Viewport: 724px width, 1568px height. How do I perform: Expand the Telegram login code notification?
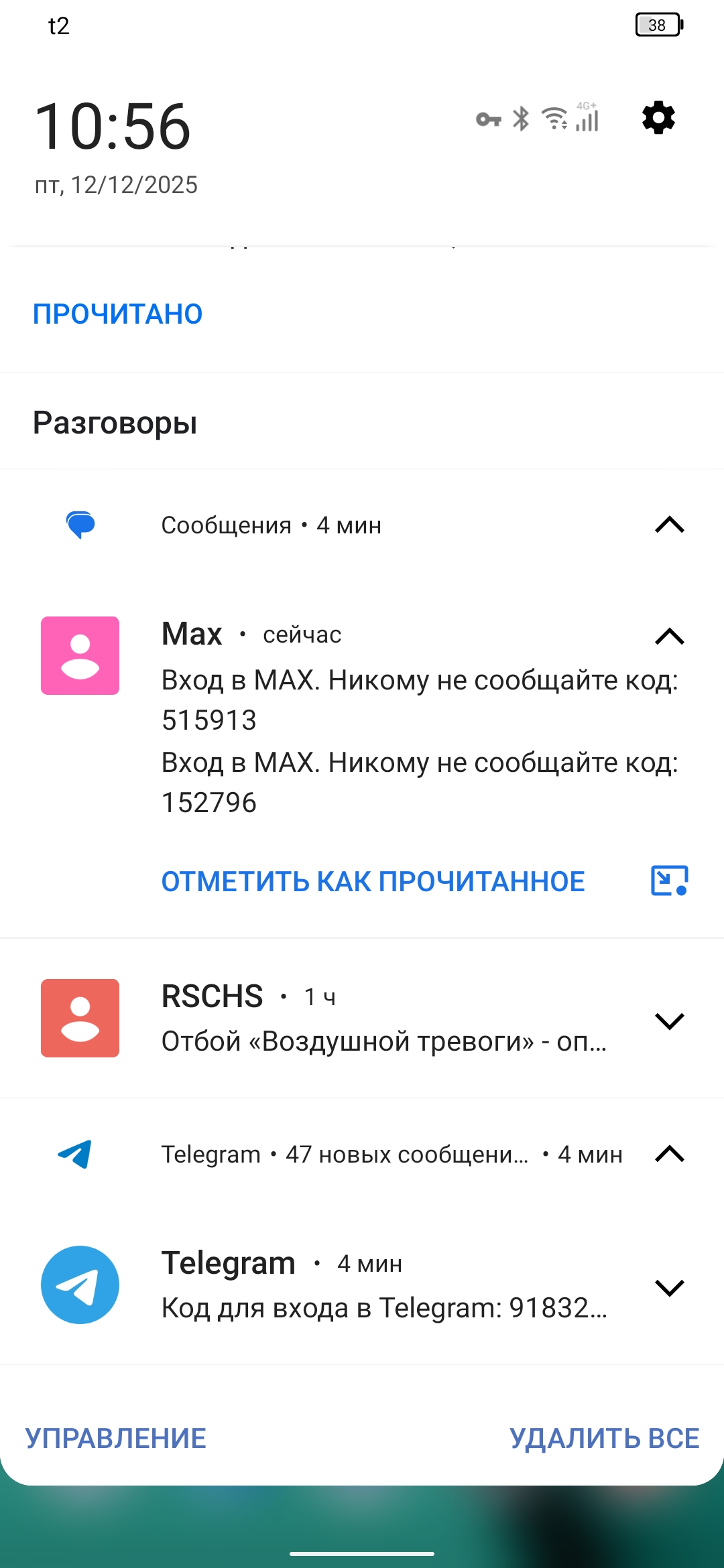point(669,1287)
